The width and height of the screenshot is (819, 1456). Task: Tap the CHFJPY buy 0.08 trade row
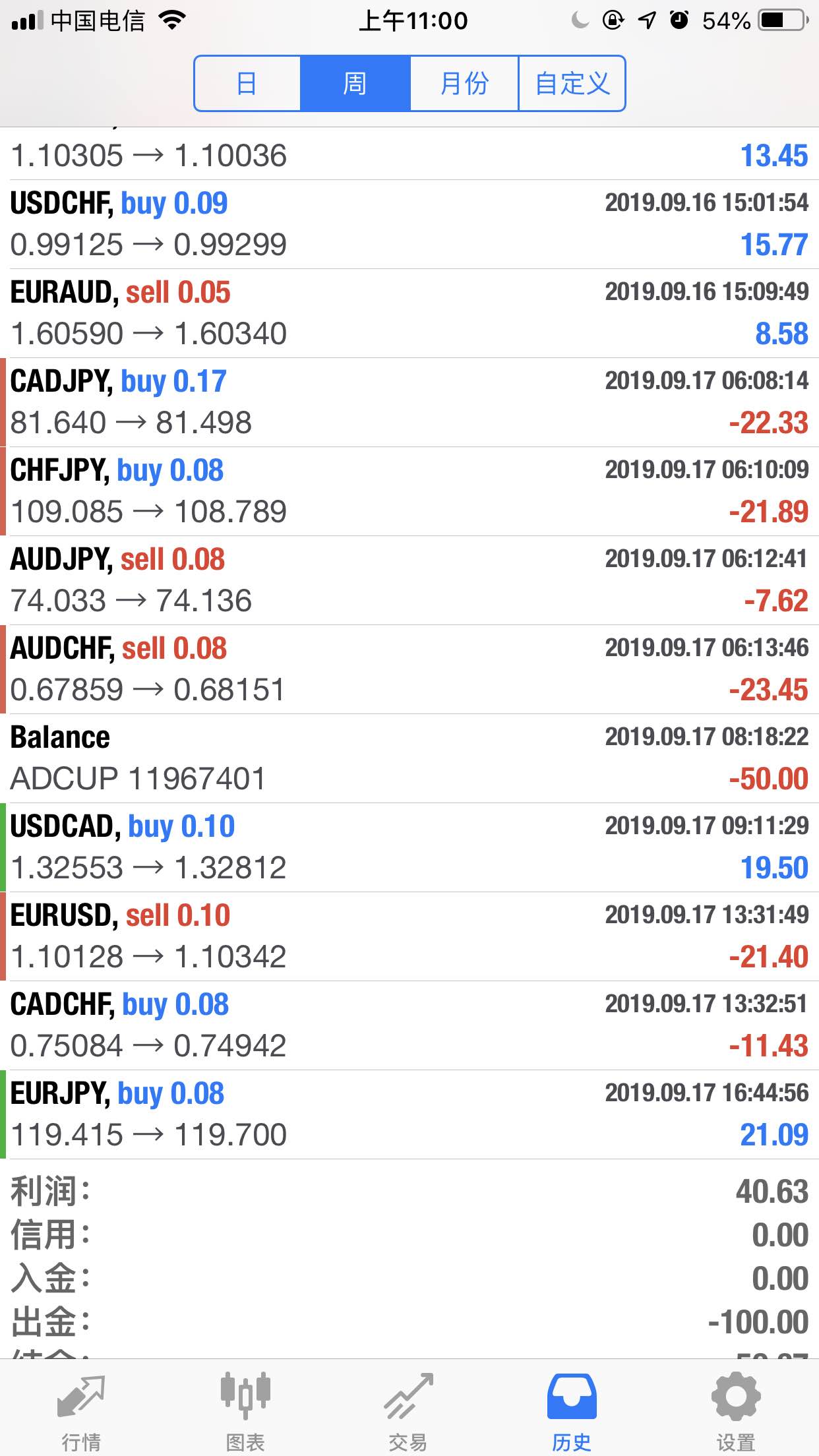coord(409,491)
